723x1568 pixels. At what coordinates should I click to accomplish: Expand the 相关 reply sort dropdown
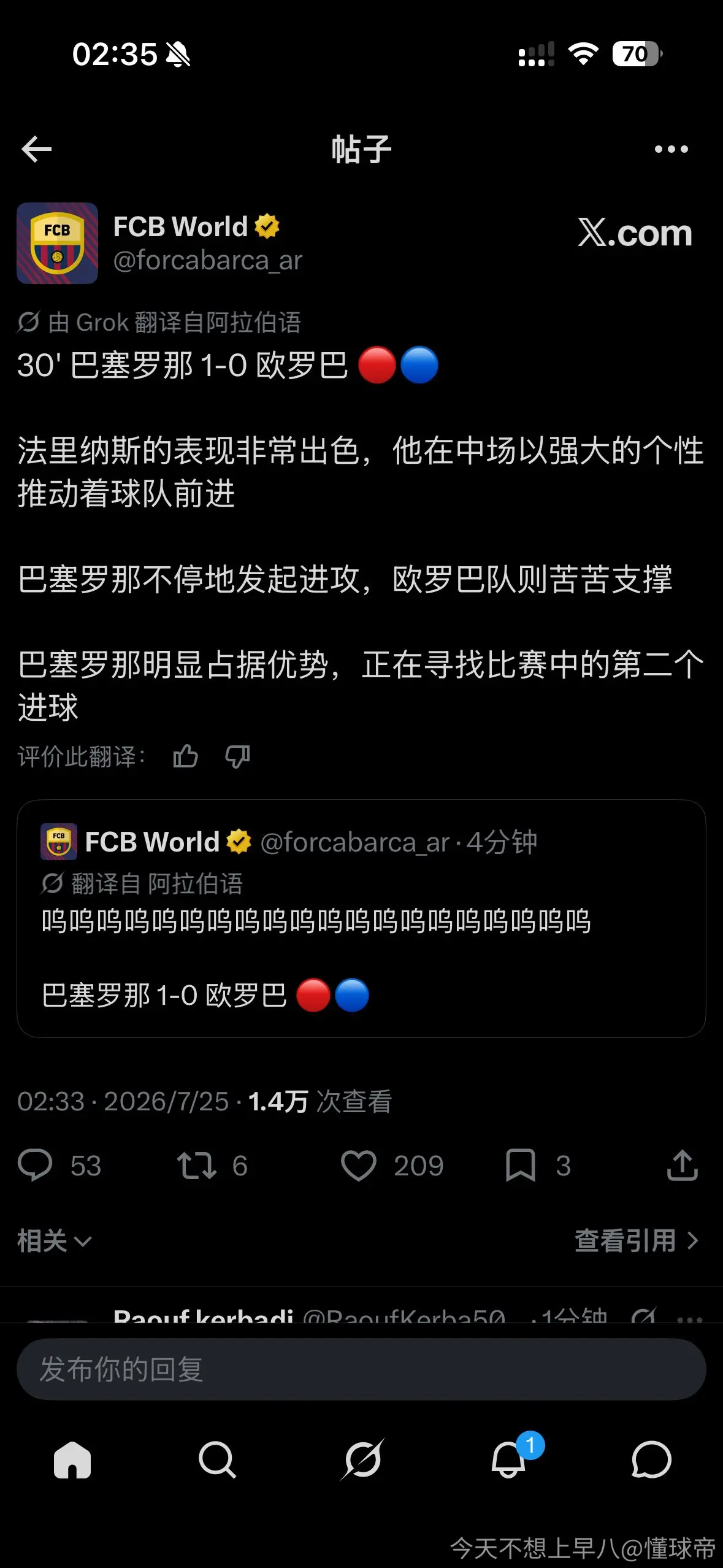click(54, 1241)
